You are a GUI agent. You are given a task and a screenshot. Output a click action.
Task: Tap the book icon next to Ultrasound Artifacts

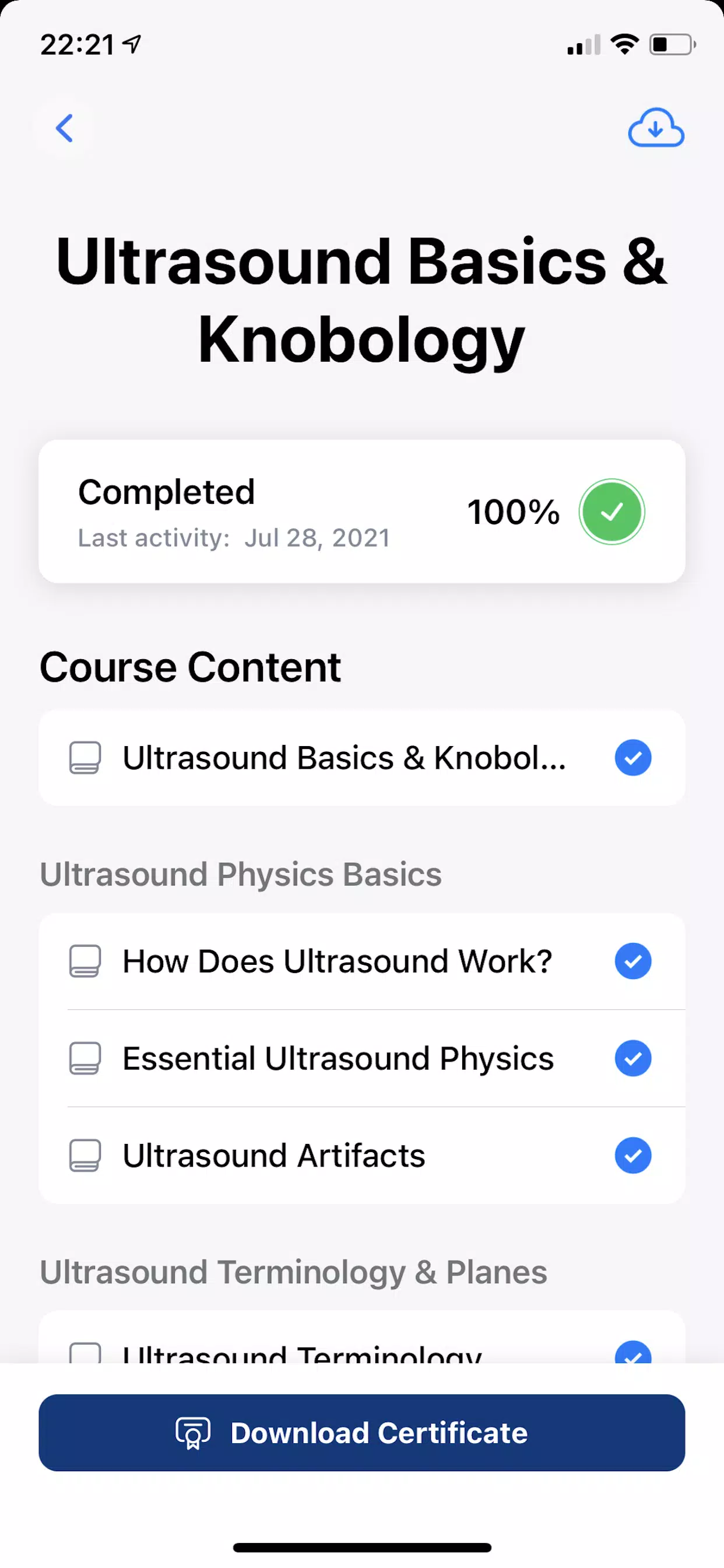[x=85, y=1156]
